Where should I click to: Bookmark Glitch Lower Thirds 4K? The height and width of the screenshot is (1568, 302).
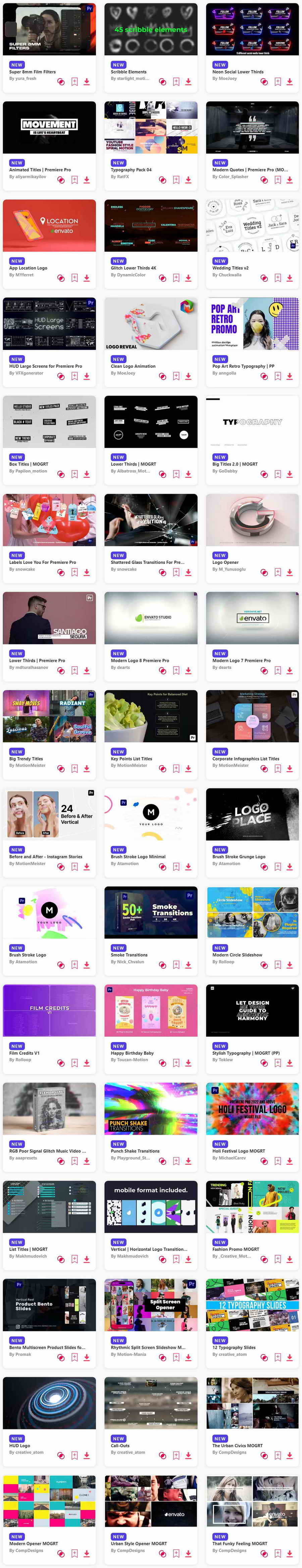coord(176,278)
